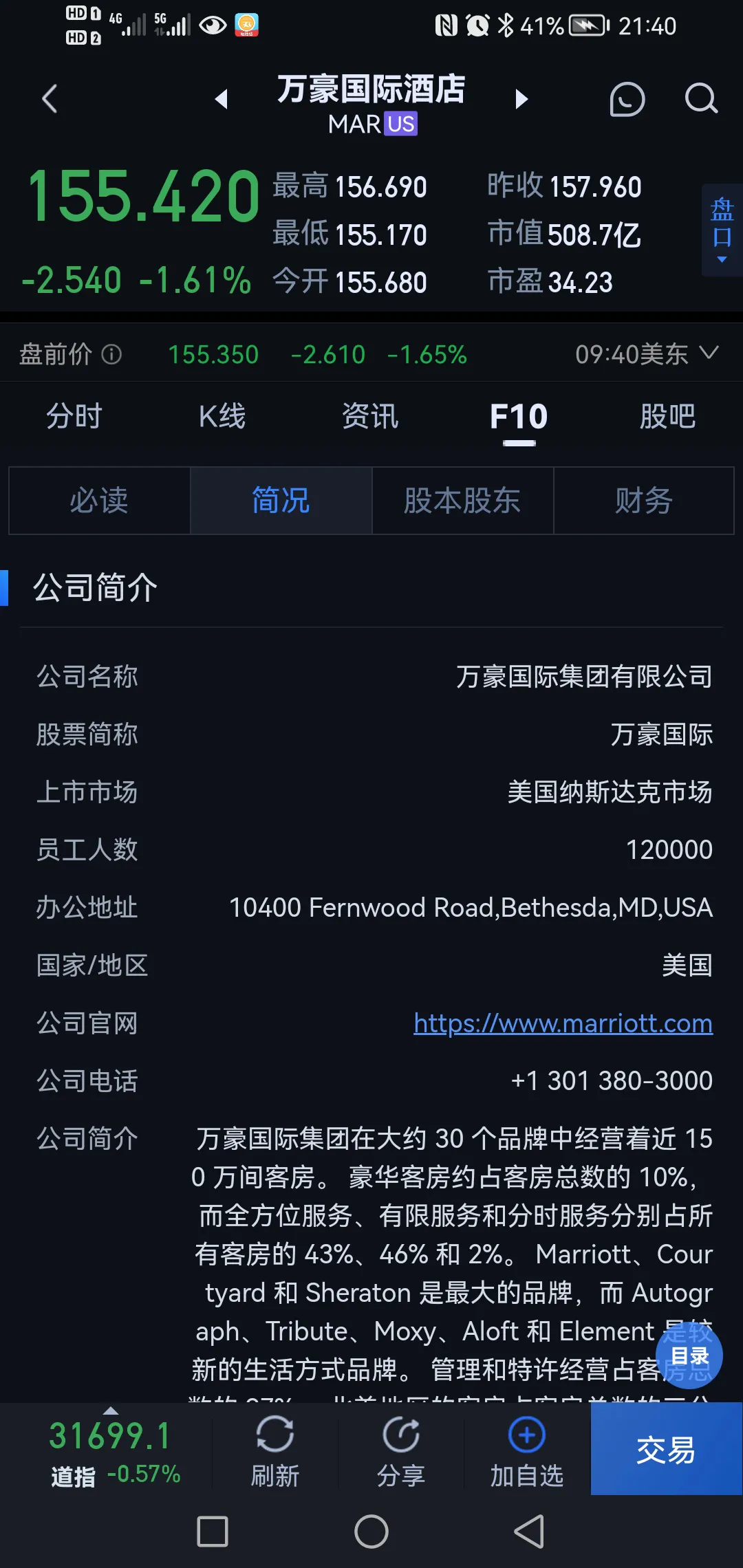743x1568 pixels.
Task: Tap the 交易 trade button
Action: (666, 1448)
